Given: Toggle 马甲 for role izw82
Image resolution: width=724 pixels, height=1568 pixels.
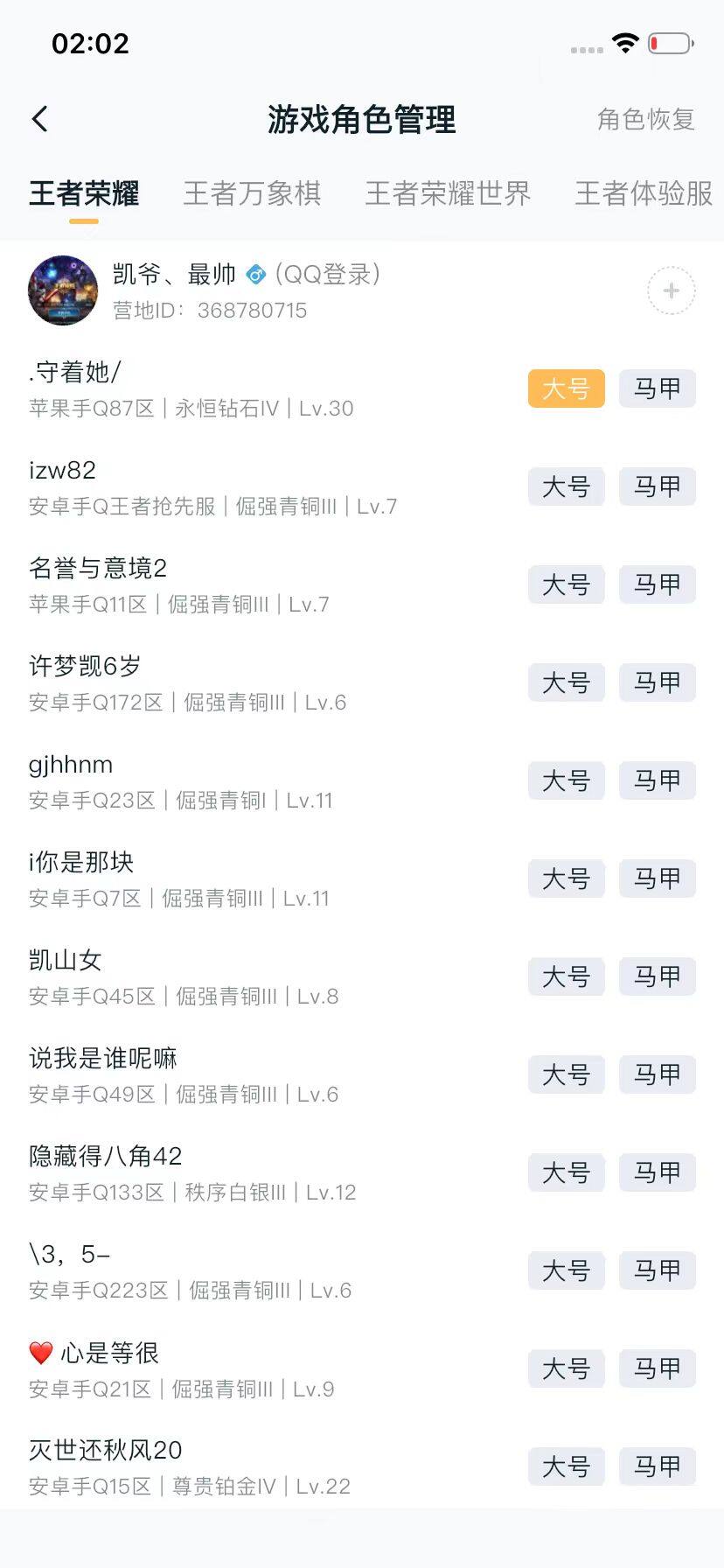Looking at the screenshot, I should tap(657, 486).
